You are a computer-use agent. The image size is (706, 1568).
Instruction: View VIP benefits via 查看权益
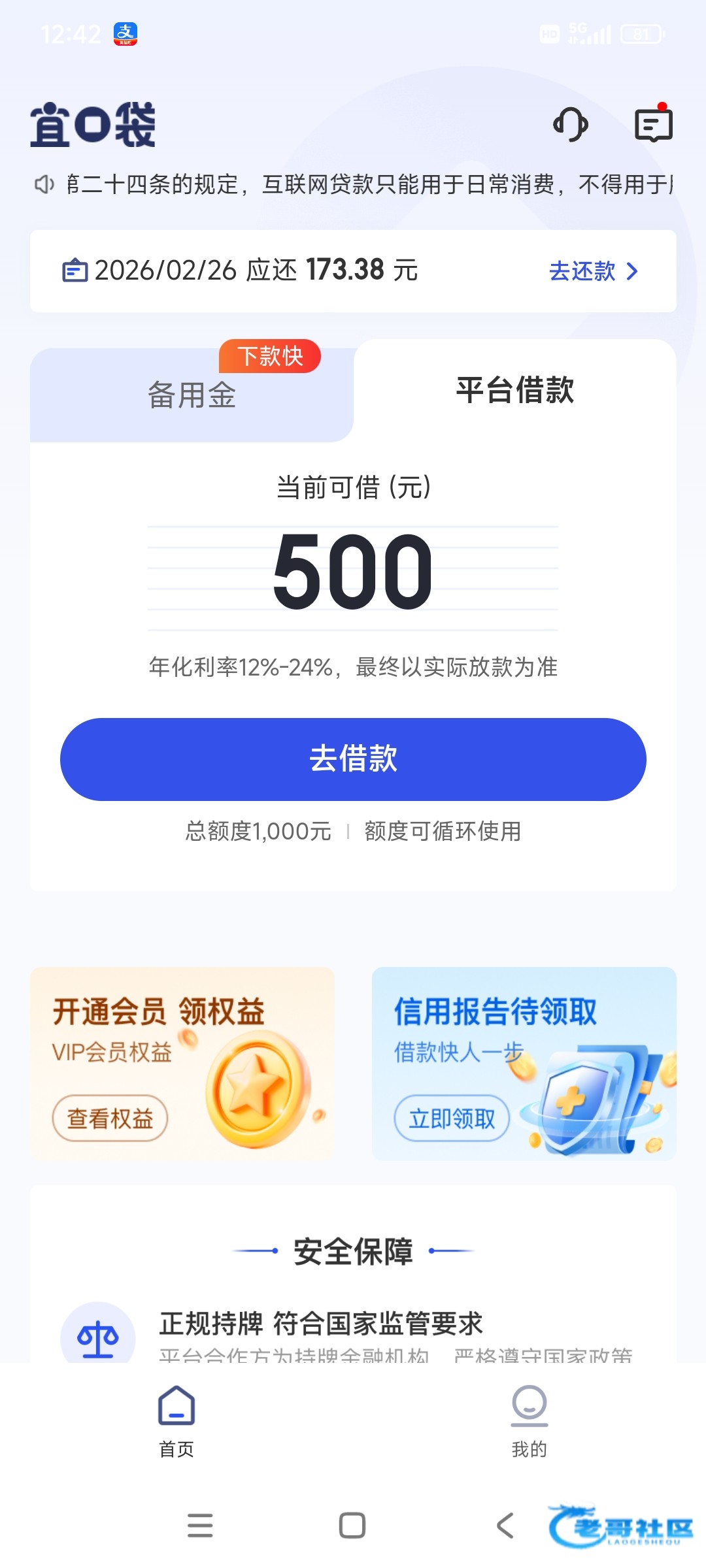(x=110, y=1119)
